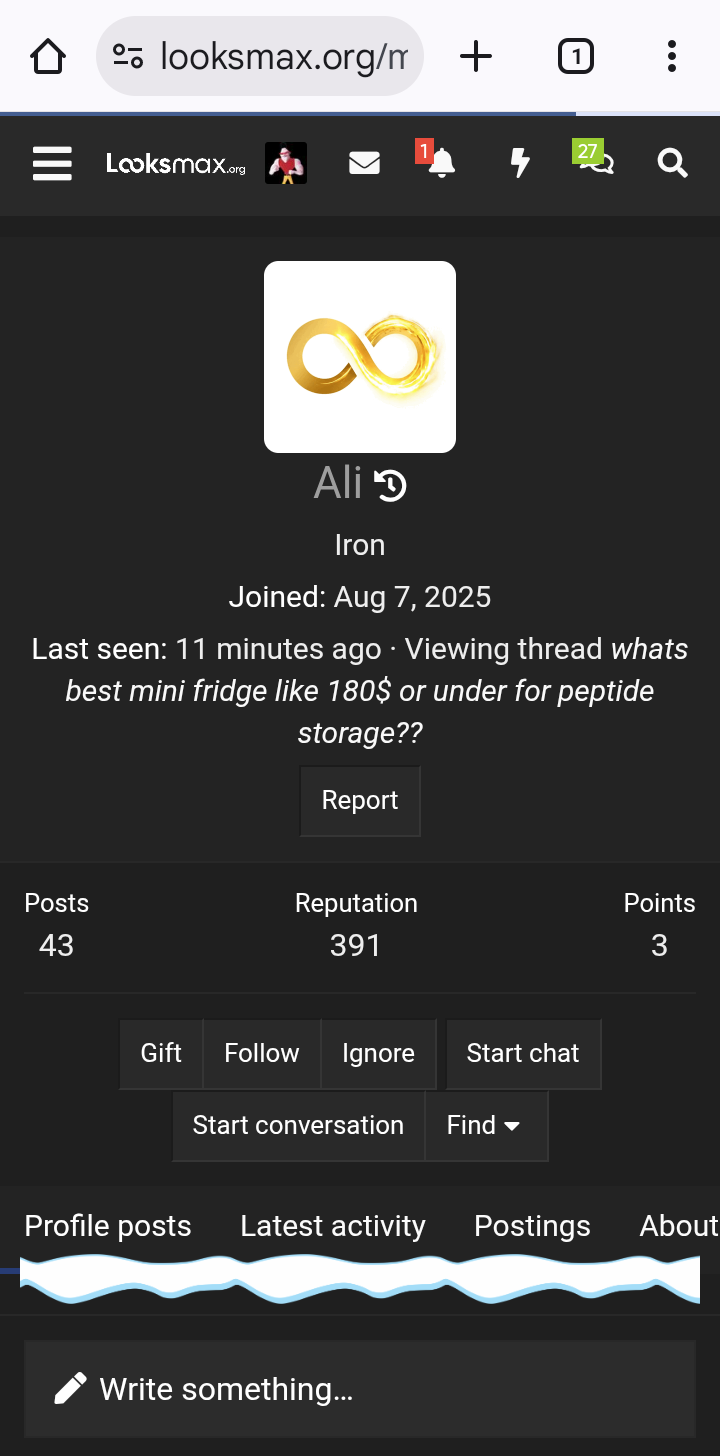This screenshot has height=1456, width=720.
Task: Open alerts using the lightning bolt icon
Action: click(519, 164)
